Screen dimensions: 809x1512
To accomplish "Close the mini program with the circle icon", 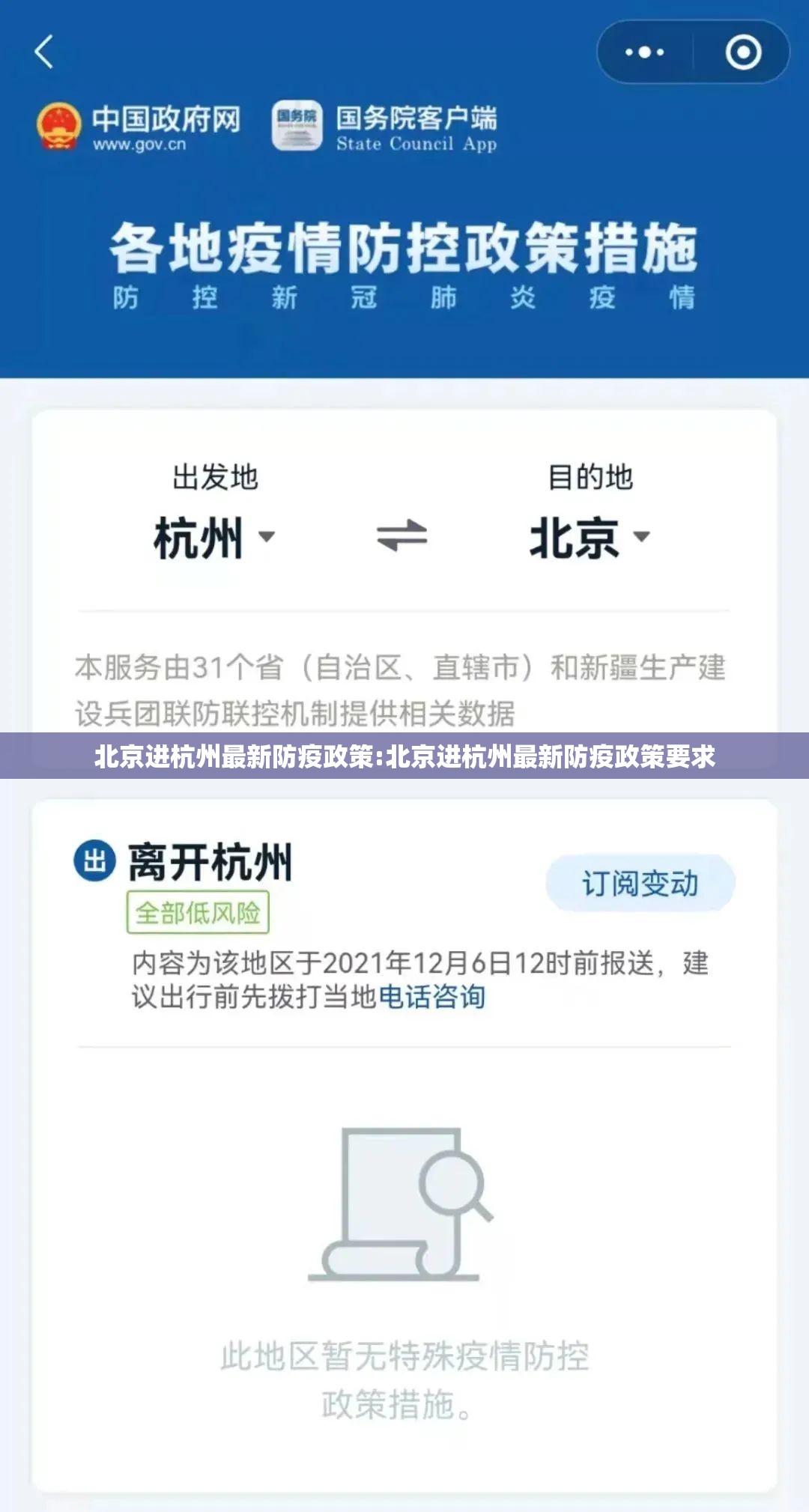I will tap(743, 52).
